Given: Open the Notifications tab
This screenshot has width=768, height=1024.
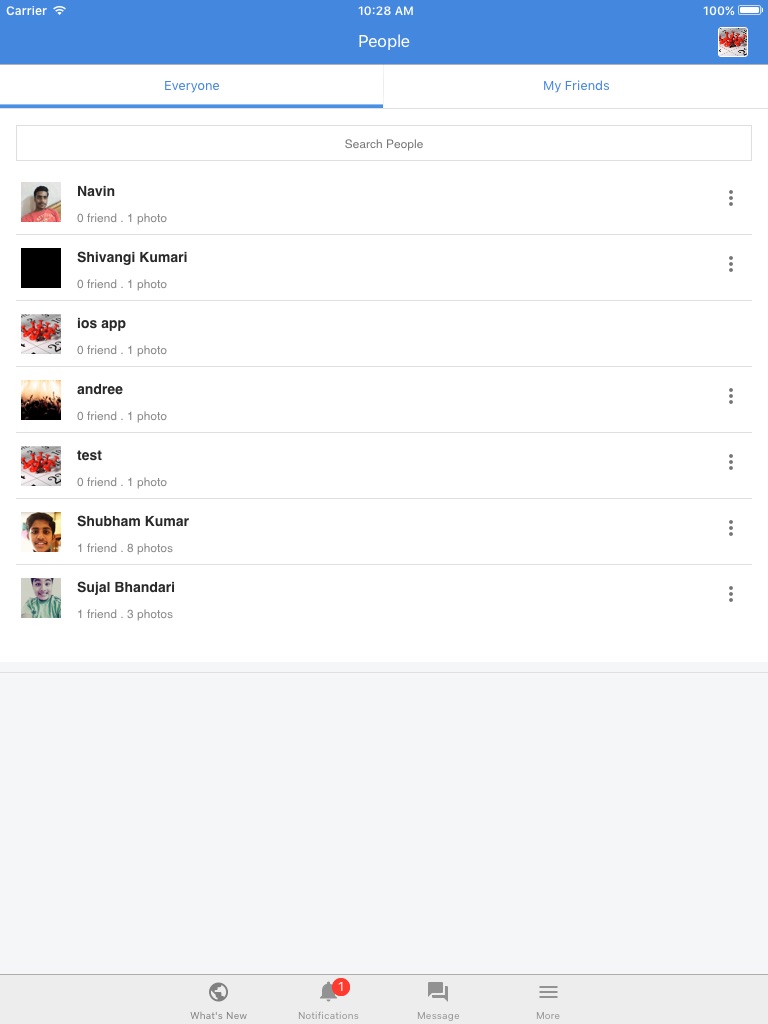Looking at the screenshot, I should pyautogui.click(x=328, y=999).
